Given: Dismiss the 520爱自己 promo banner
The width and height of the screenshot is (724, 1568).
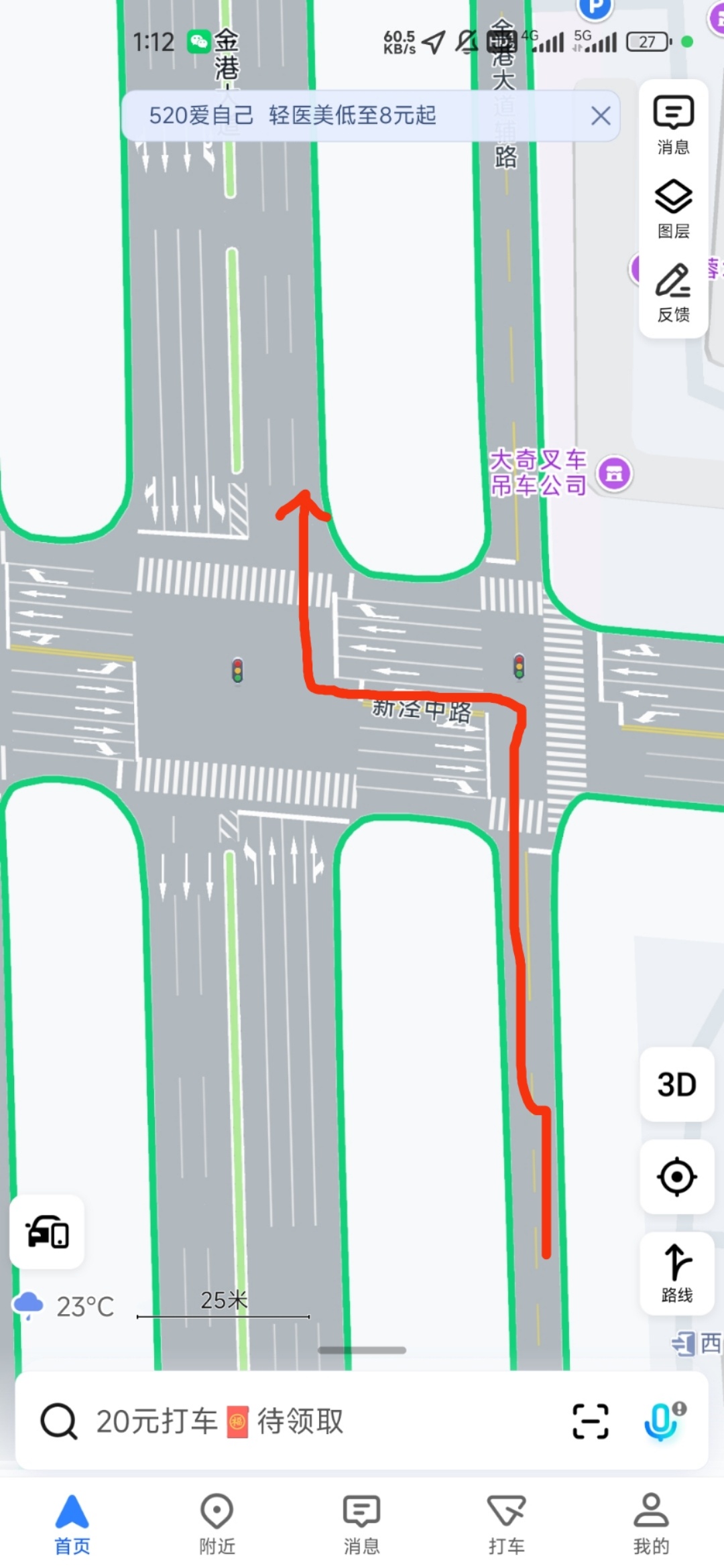Looking at the screenshot, I should 600,116.
